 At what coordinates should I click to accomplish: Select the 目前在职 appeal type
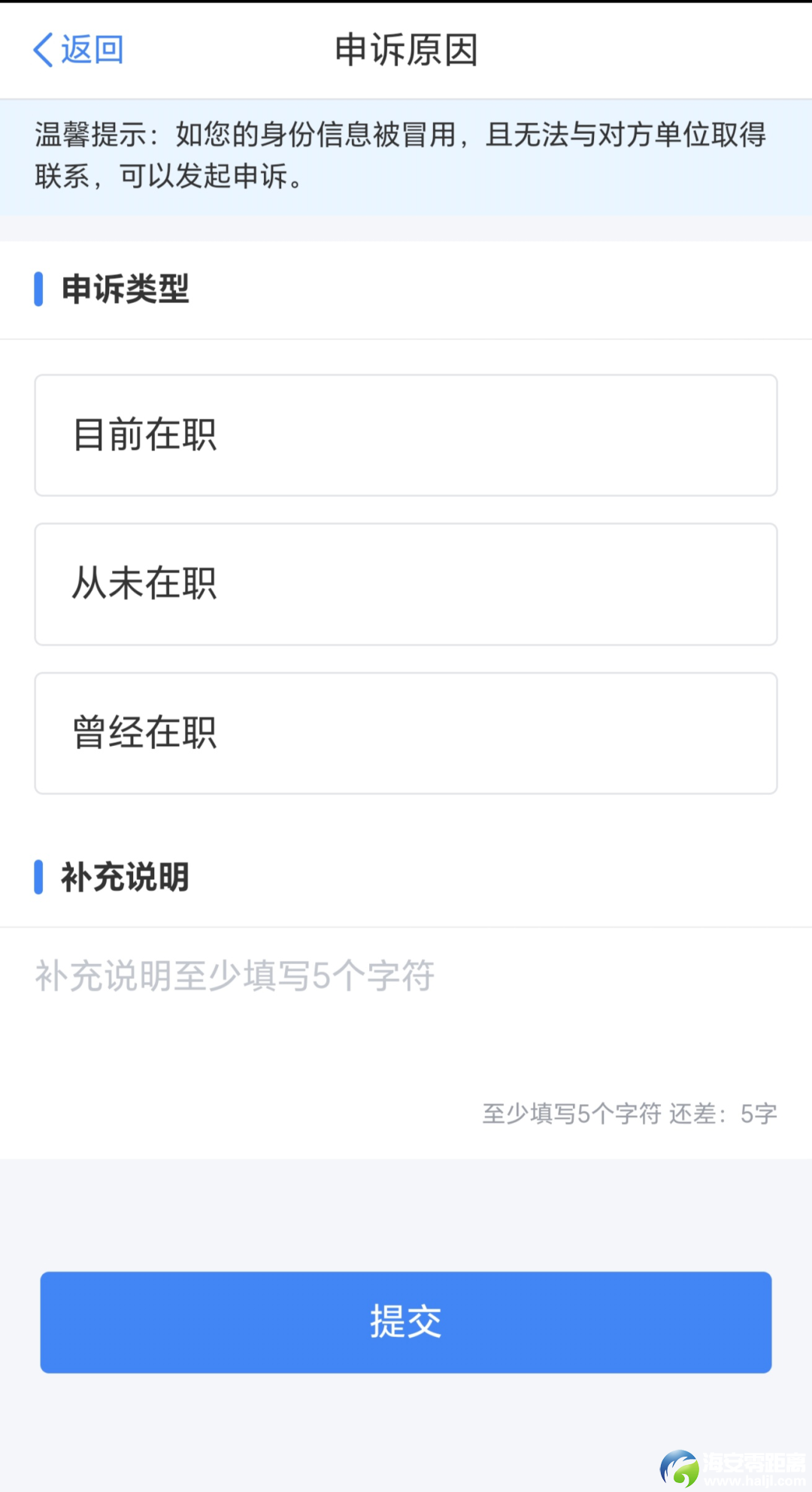tap(406, 435)
